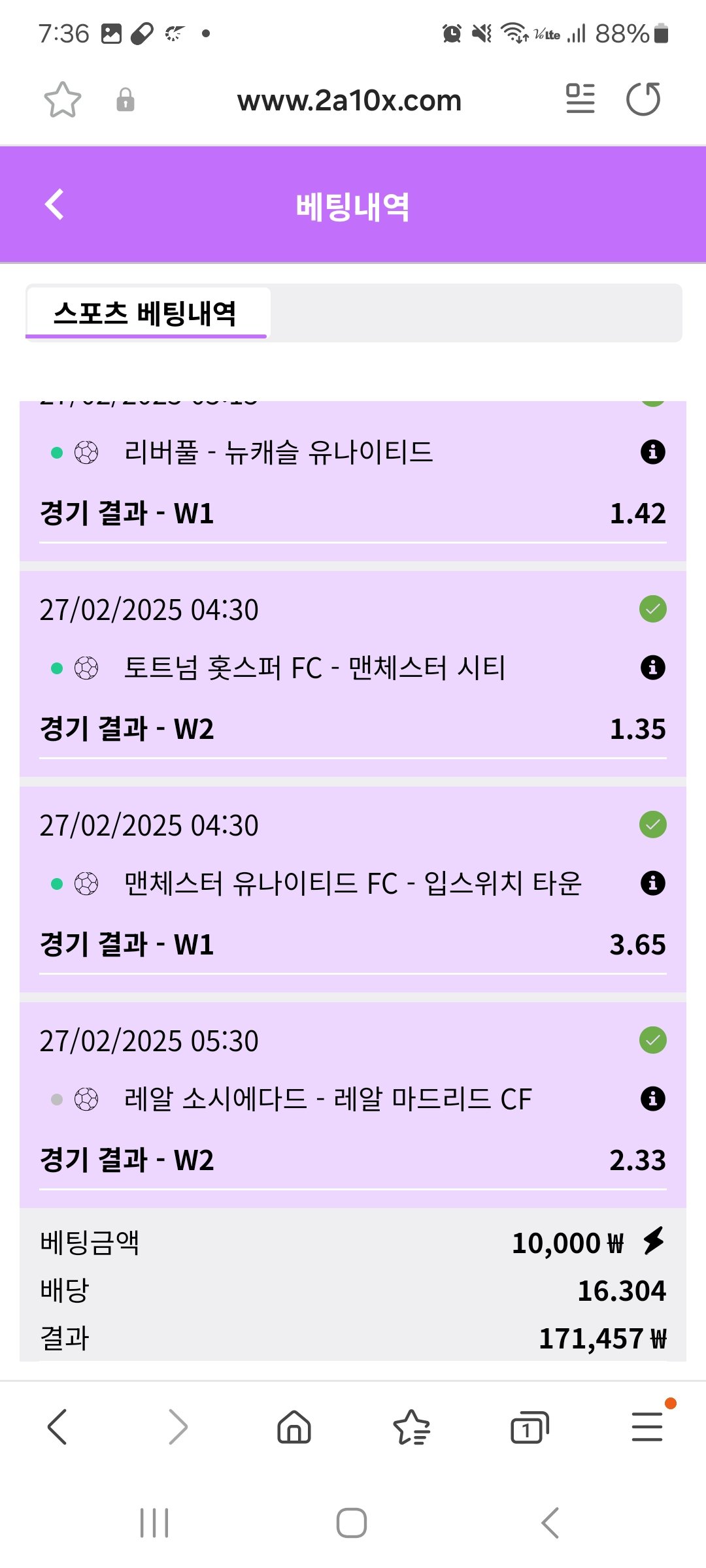706x1568 pixels.
Task: Open info for 레알 소시에다드 - 레알 마드리드 CF
Action: click(x=652, y=1098)
